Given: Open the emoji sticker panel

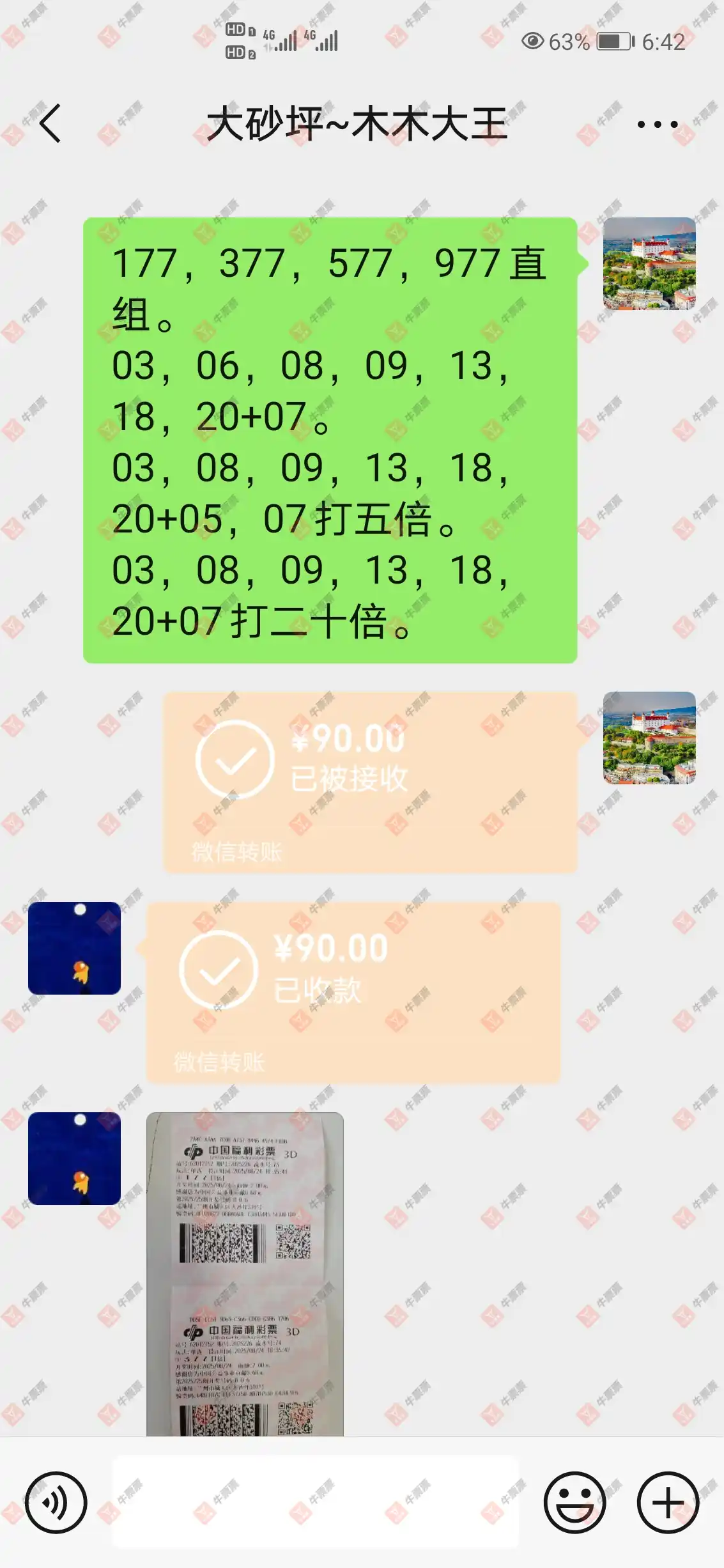Looking at the screenshot, I should [574, 1502].
